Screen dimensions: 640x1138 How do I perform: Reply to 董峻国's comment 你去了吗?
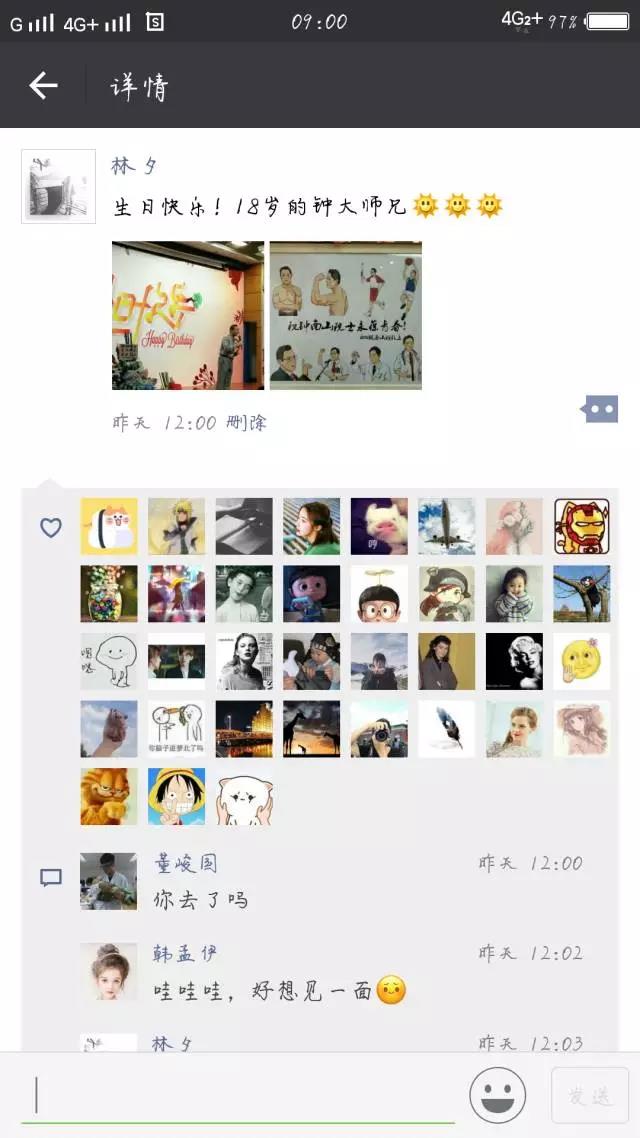(200, 899)
